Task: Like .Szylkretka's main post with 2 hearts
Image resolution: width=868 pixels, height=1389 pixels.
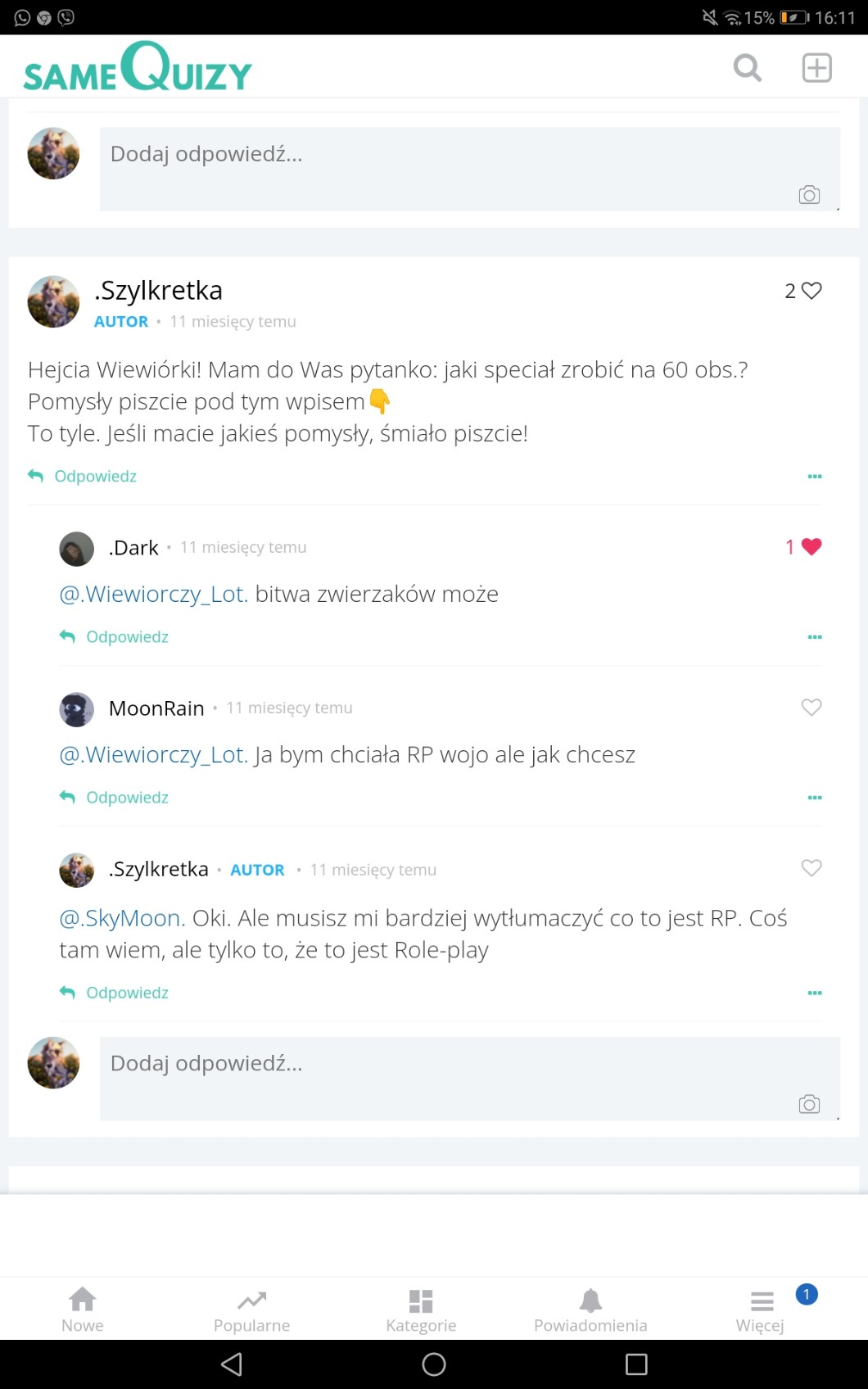Action: pyautogui.click(x=811, y=291)
